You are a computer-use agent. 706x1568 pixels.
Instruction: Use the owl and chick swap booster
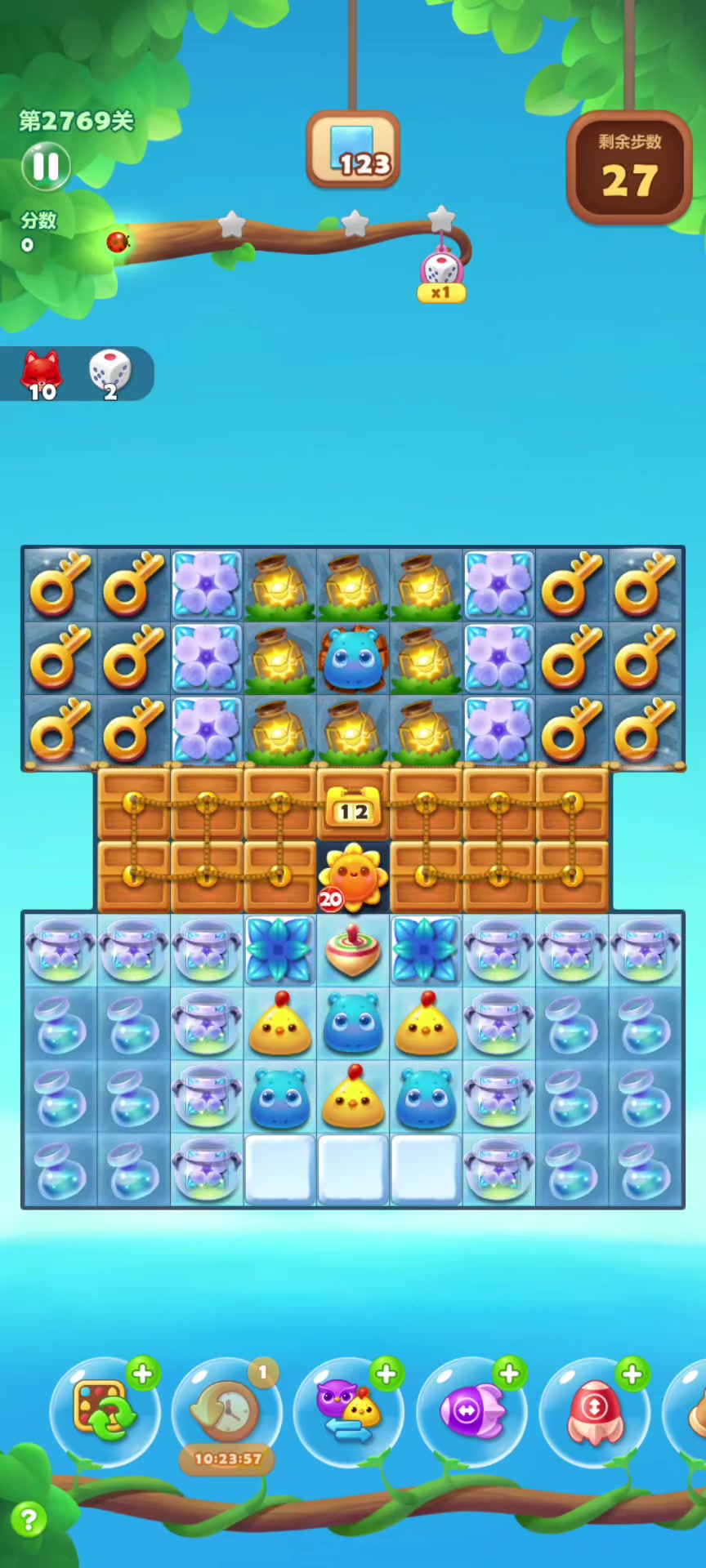coord(349,1410)
